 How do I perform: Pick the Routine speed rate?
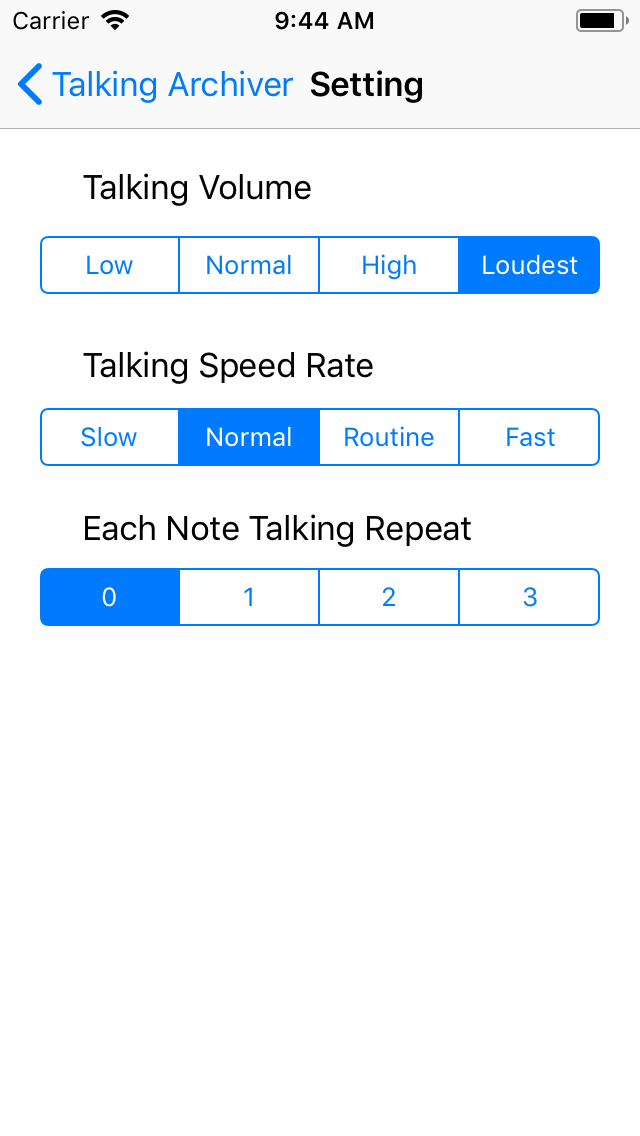coord(388,437)
